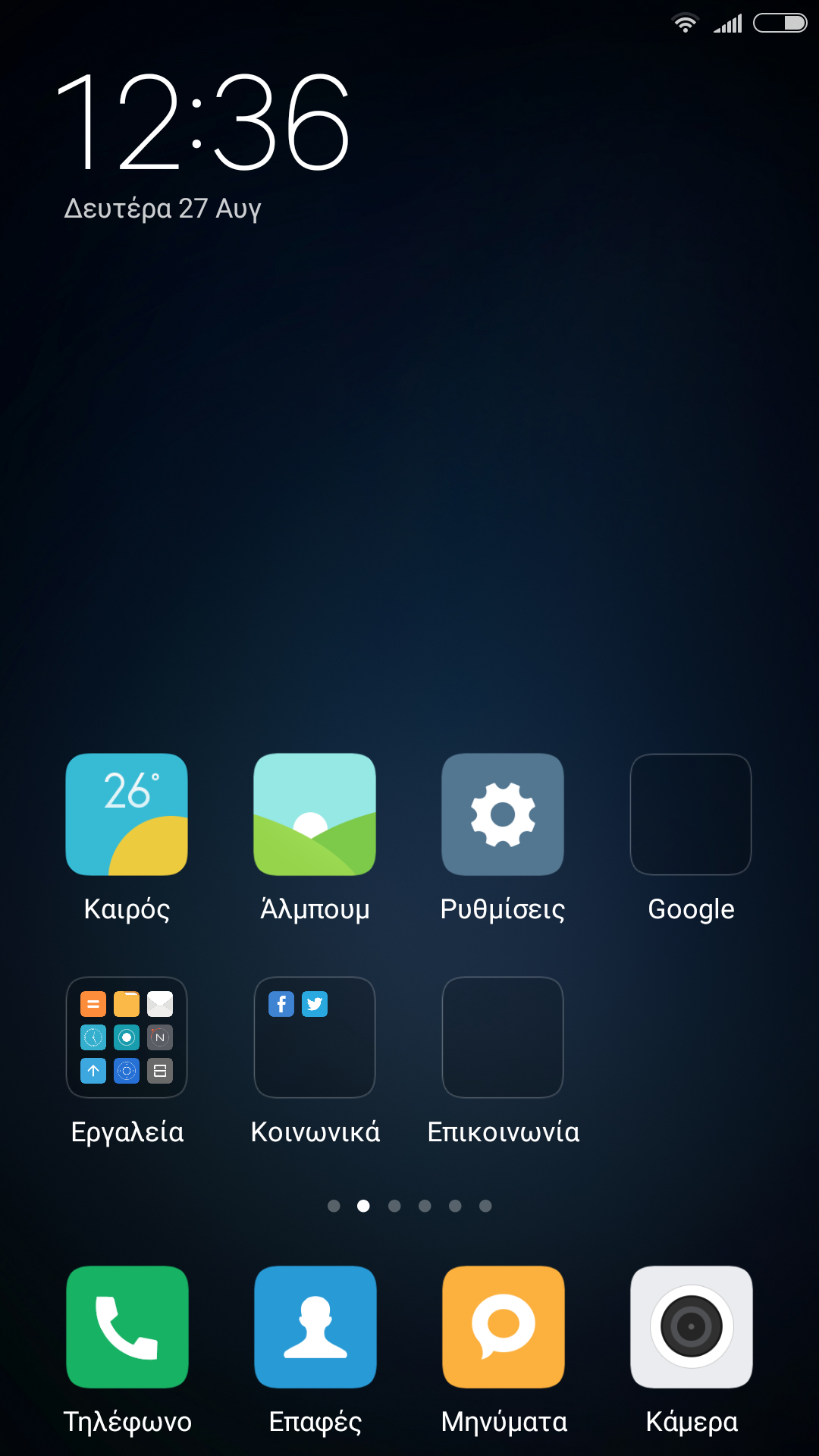819x1456 pixels.
Task: Open the Άλμπουμ gallery app
Action: point(315,814)
